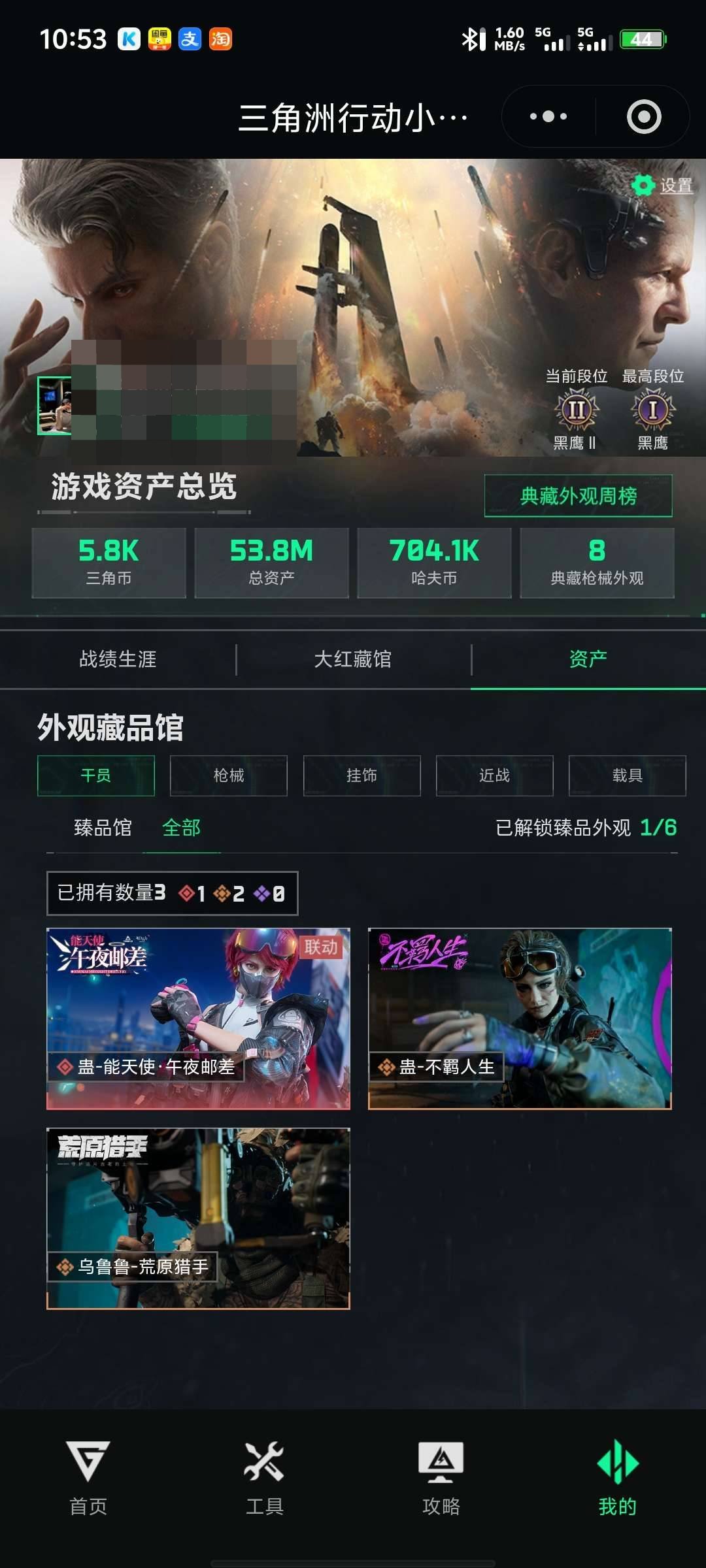Tap the WeChat mini program more options icon
Image resolution: width=706 pixels, height=1568 pixels.
(549, 116)
